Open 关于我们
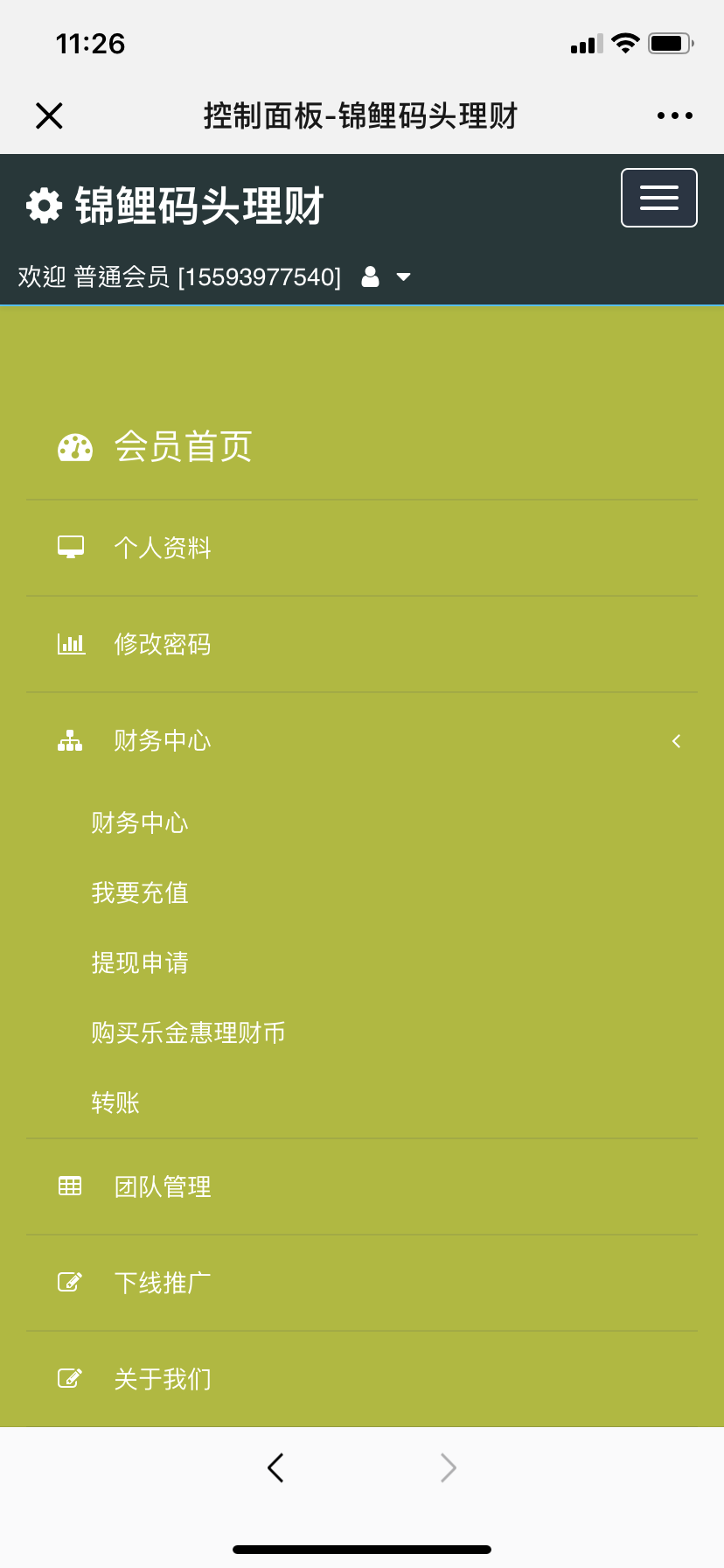The width and height of the screenshot is (724, 1568). [x=362, y=1379]
